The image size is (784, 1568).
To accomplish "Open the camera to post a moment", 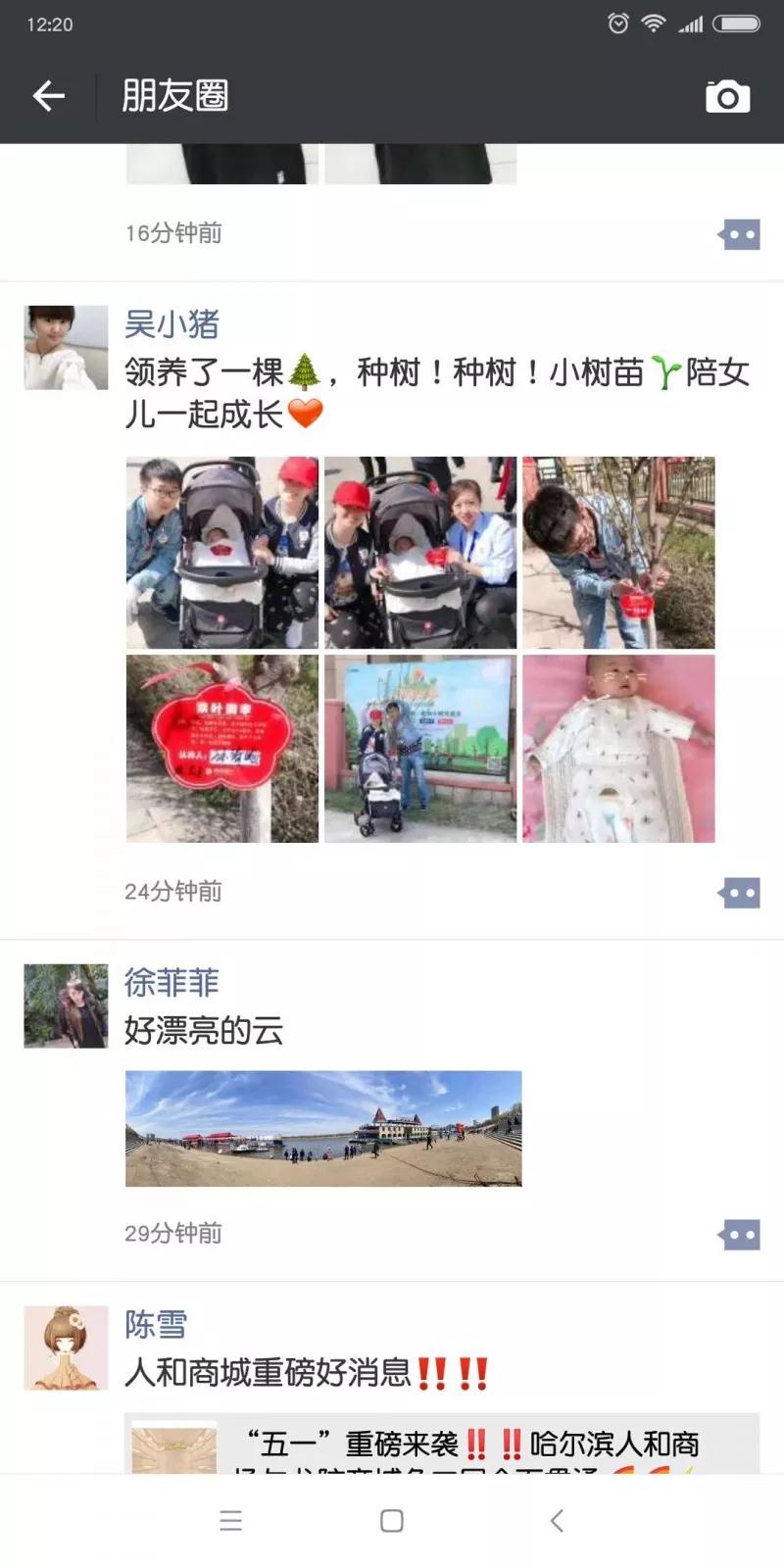I will pyautogui.click(x=727, y=96).
